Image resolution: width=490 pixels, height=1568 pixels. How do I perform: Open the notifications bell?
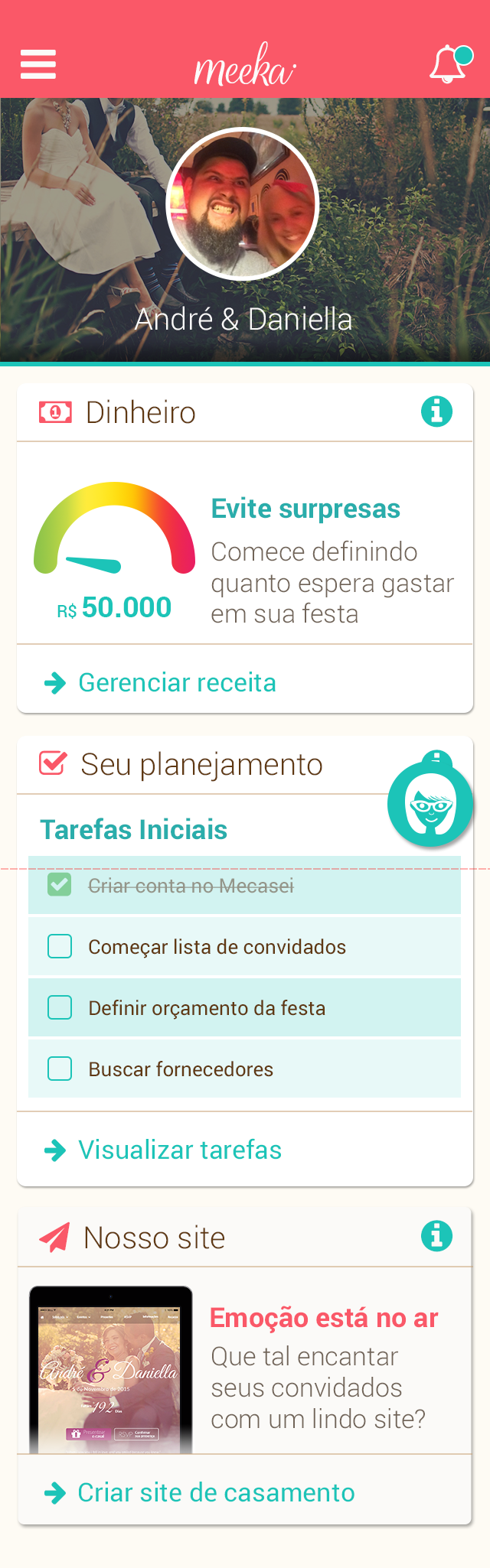click(x=449, y=64)
